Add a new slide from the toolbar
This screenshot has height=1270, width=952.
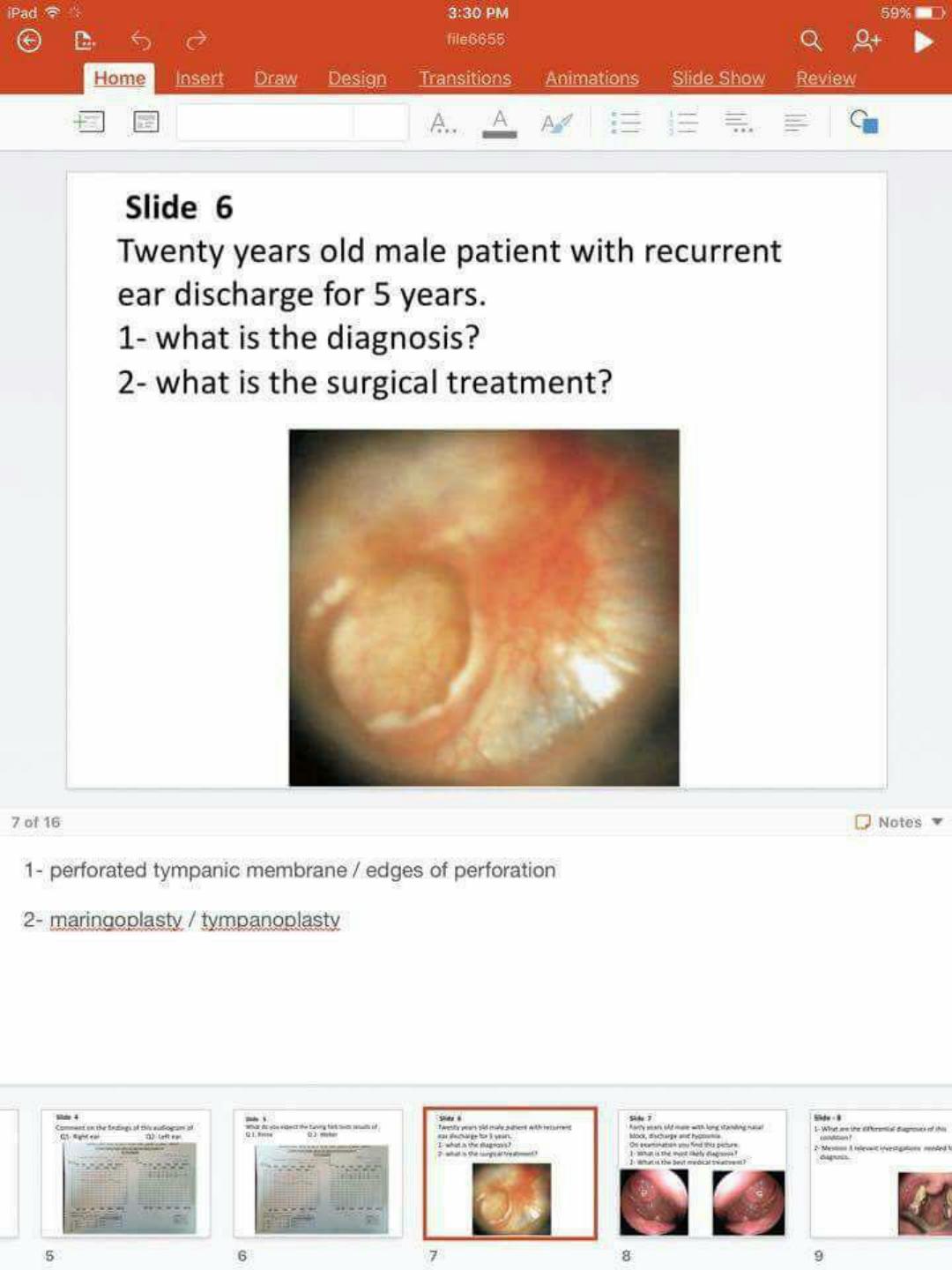tap(89, 122)
